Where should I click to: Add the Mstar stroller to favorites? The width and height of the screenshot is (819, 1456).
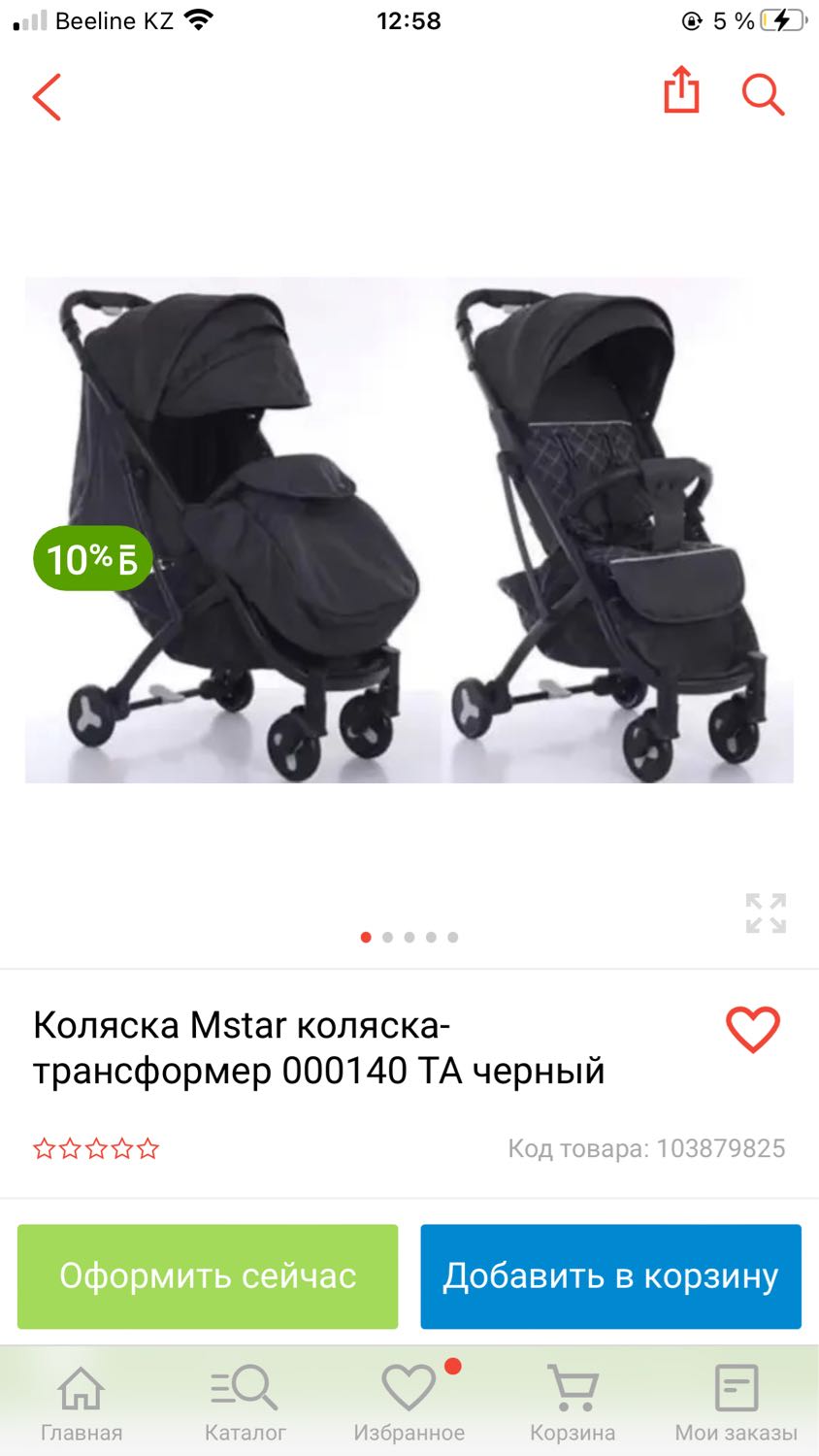753,1030
